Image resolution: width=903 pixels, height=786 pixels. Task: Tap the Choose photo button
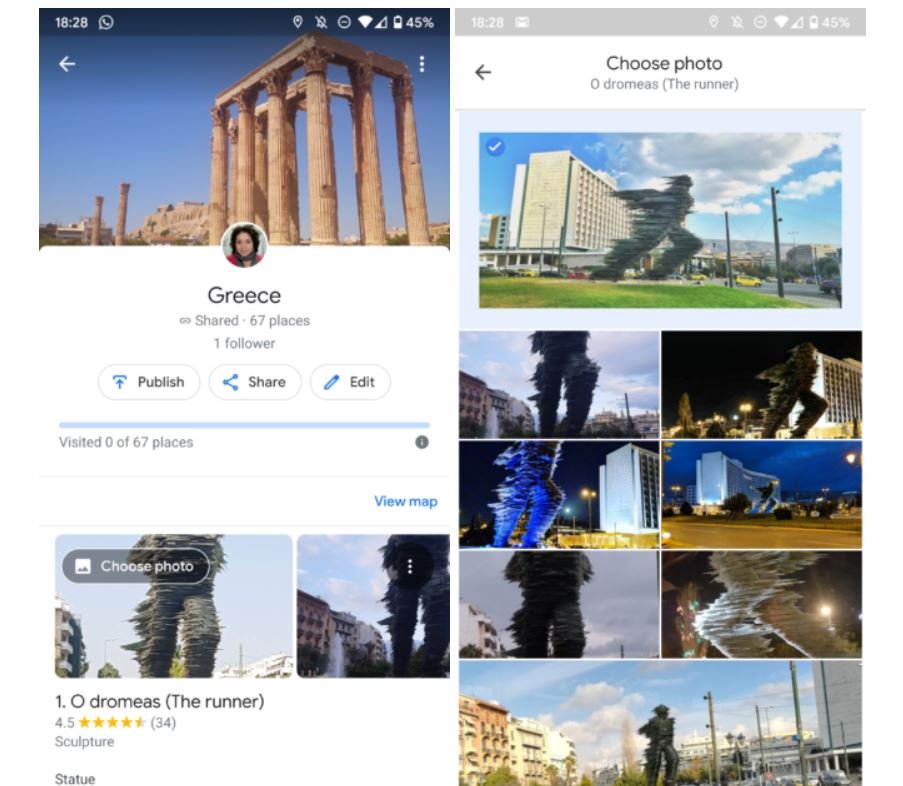(136, 566)
